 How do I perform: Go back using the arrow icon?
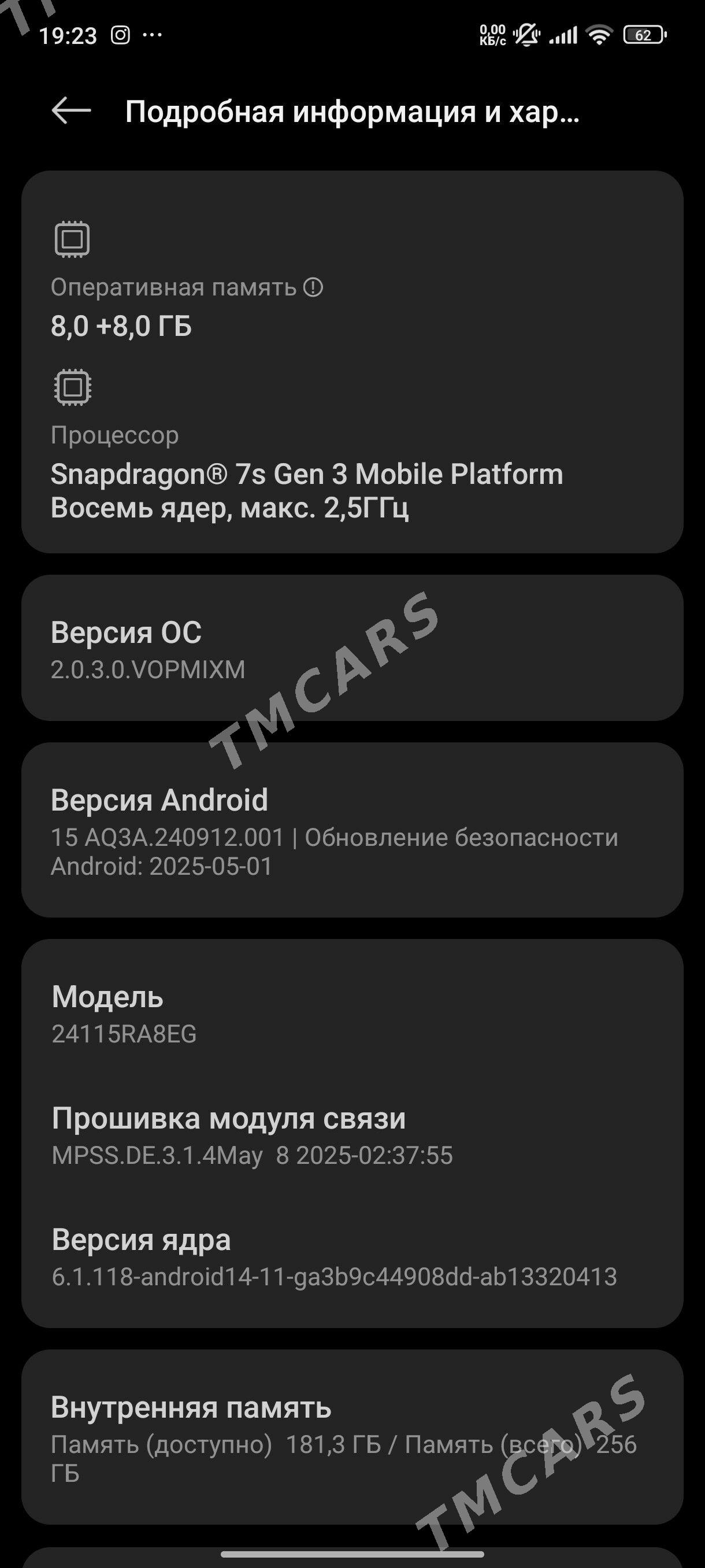tap(71, 112)
